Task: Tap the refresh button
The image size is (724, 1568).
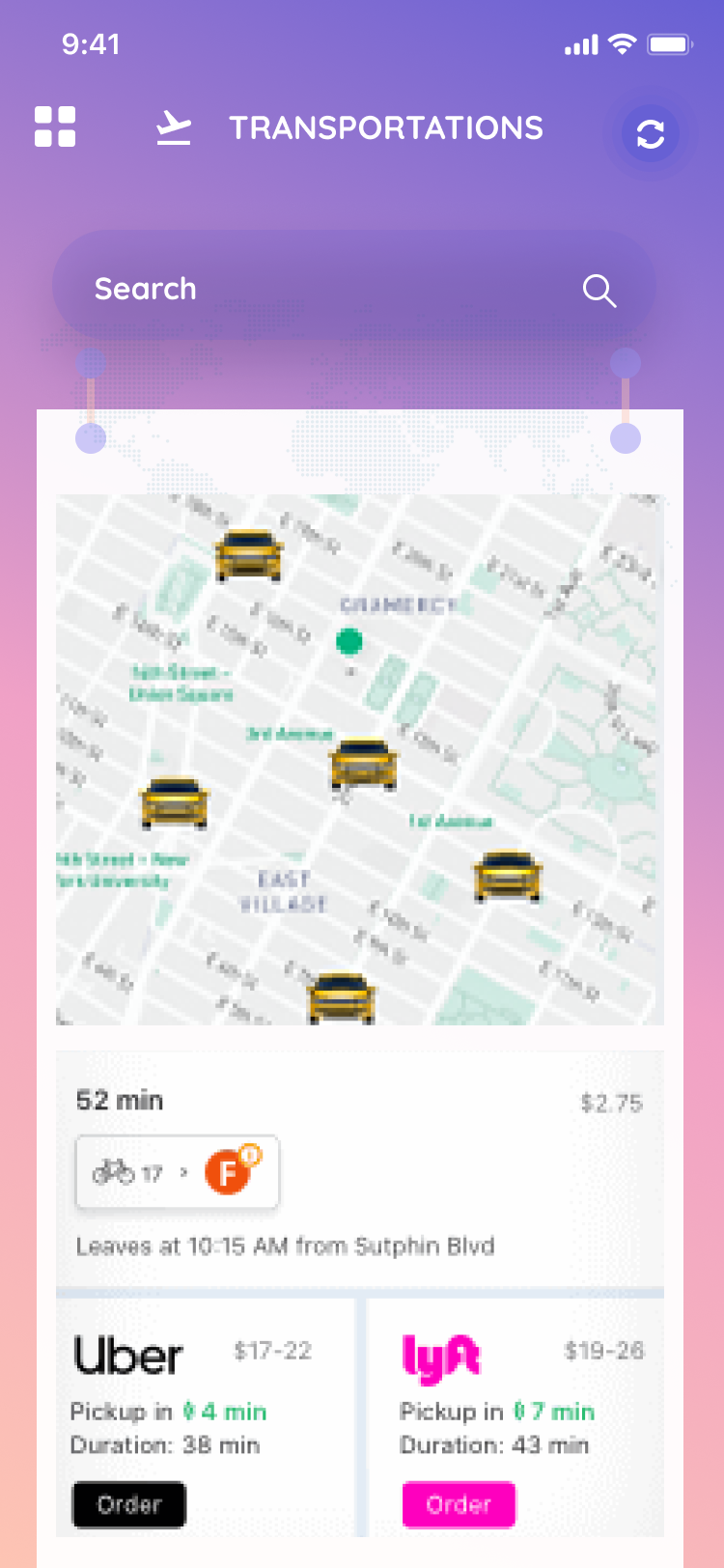Action: coord(650,134)
